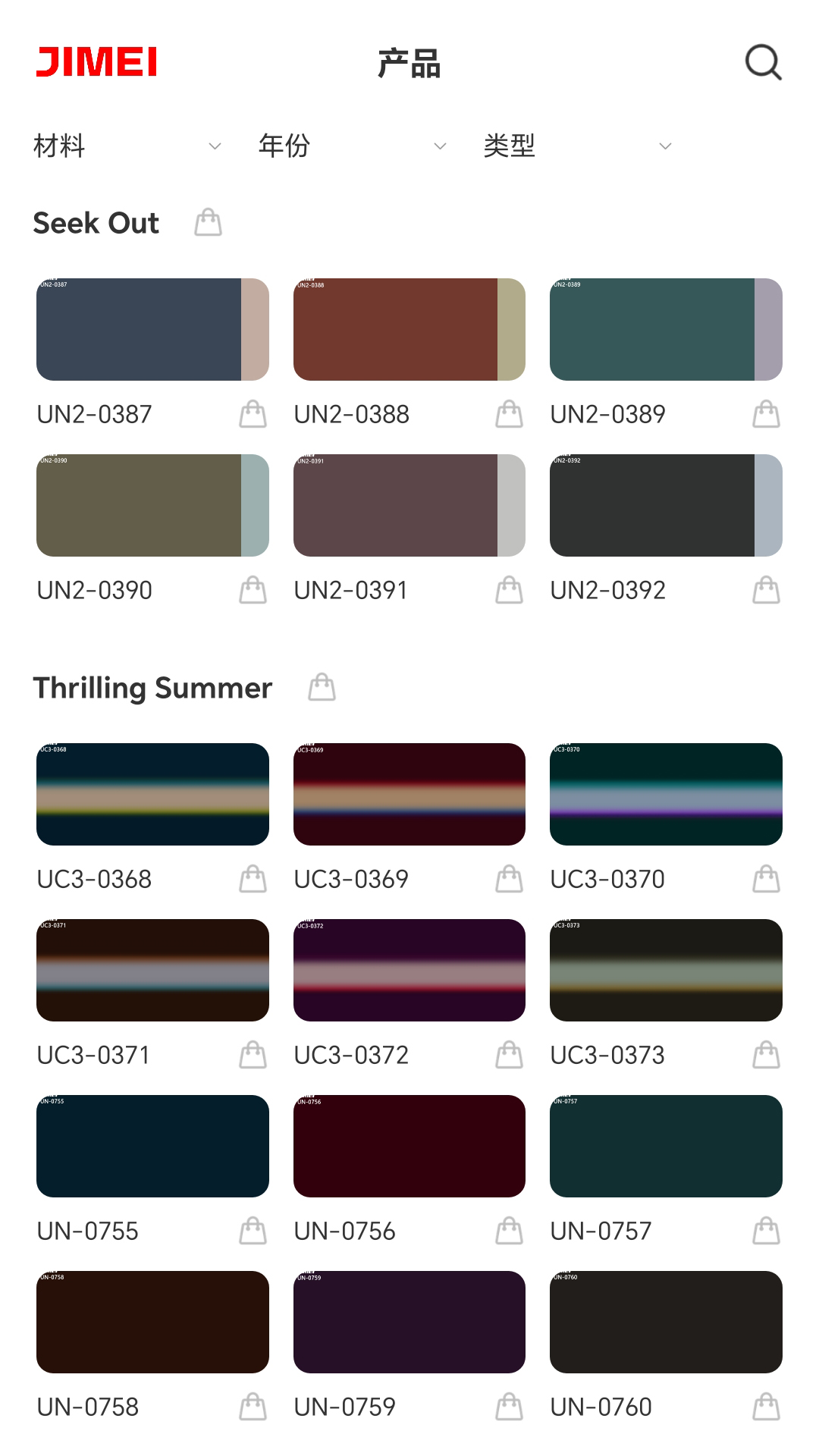Select the 产品 page title

click(409, 64)
